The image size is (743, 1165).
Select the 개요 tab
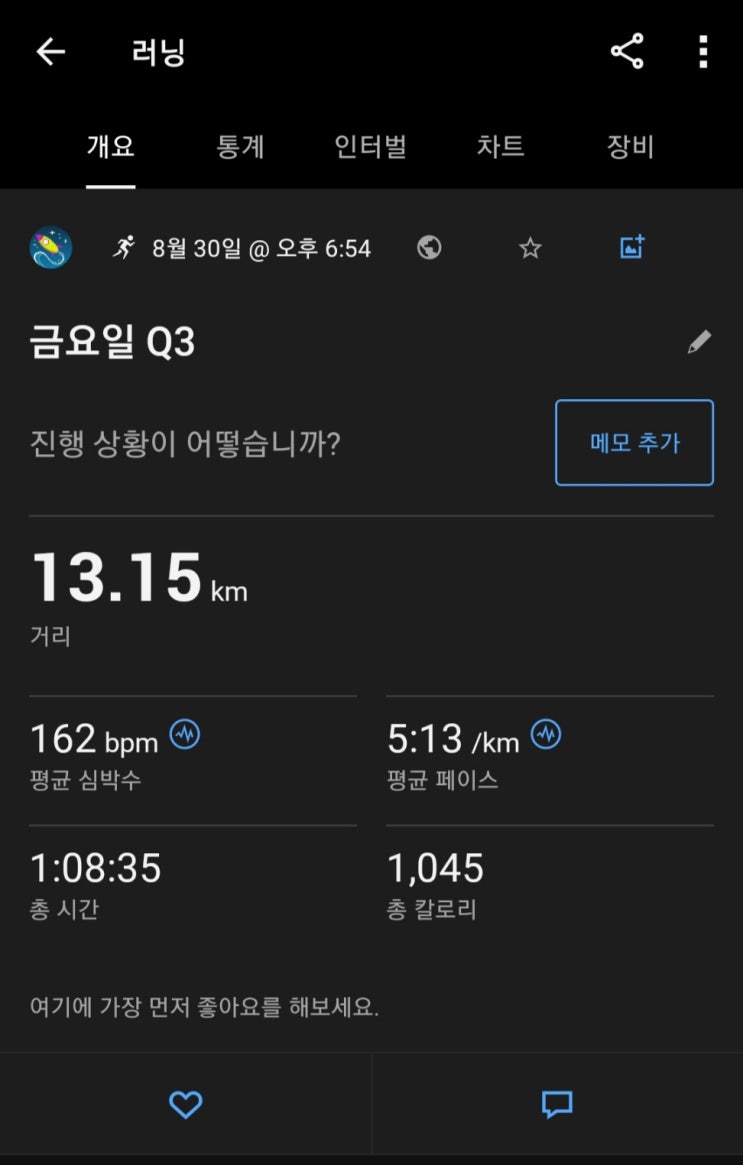(110, 148)
